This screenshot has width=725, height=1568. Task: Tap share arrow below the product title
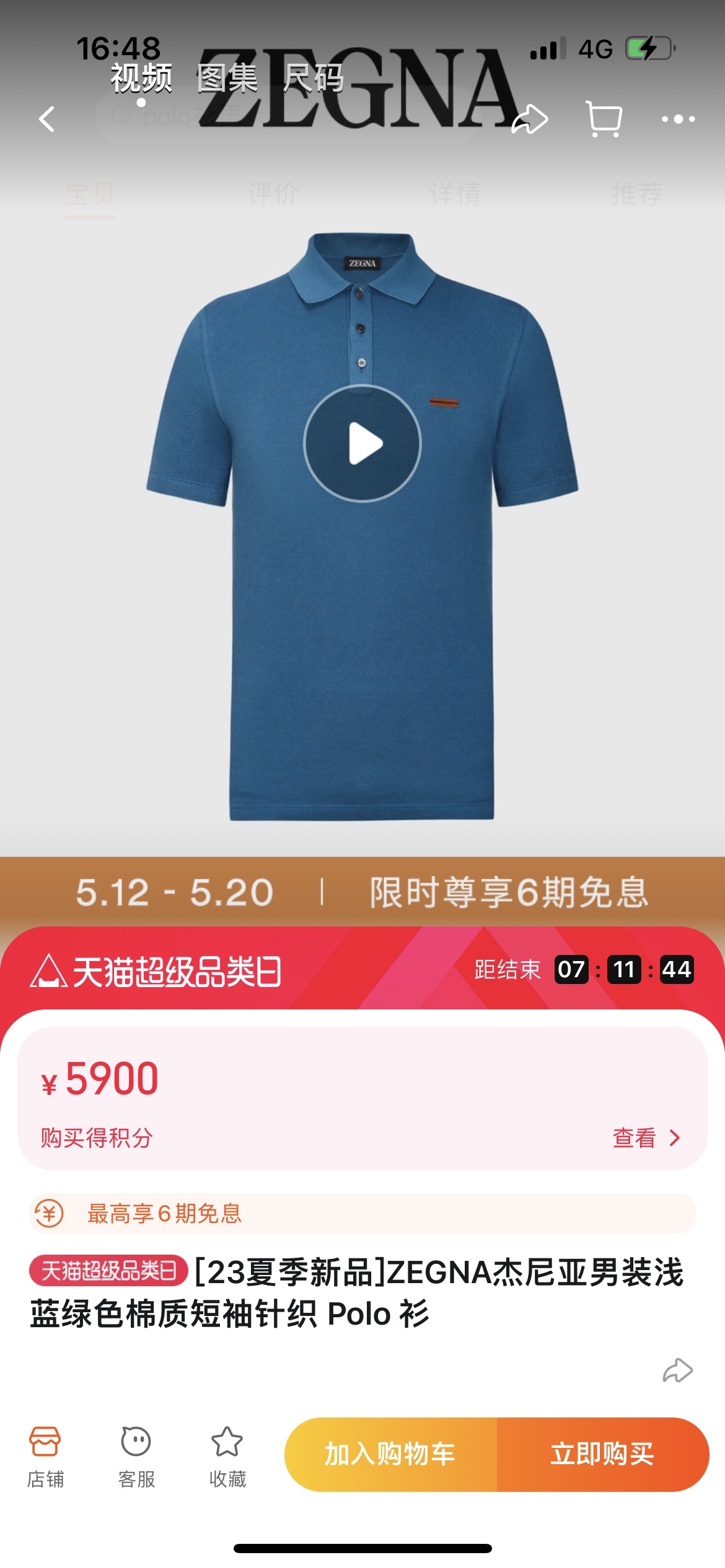[x=677, y=1370]
